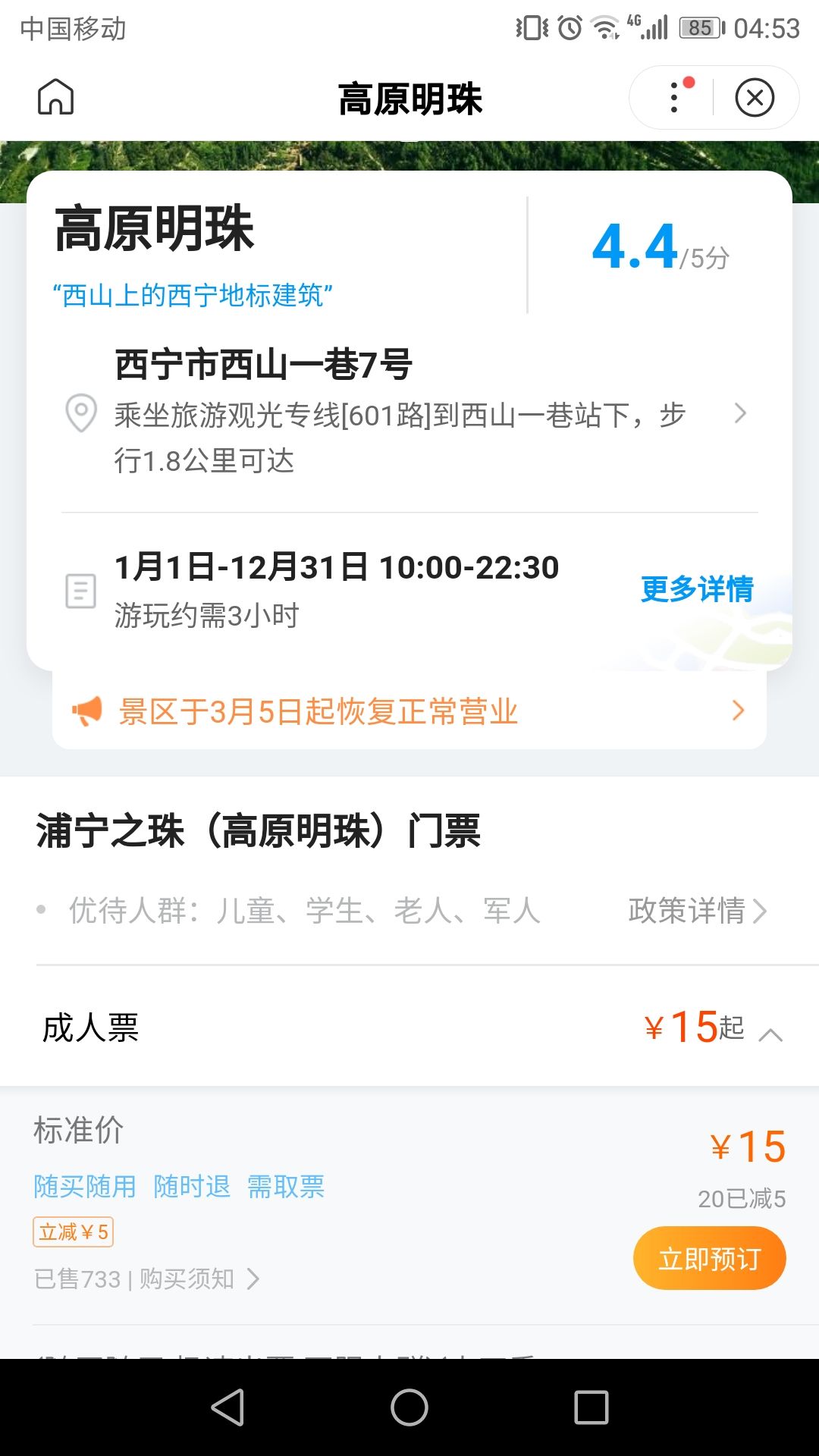Open the notice 景区于3月5日起恢复正常营业
The height and width of the screenshot is (1456, 819).
coord(409,711)
